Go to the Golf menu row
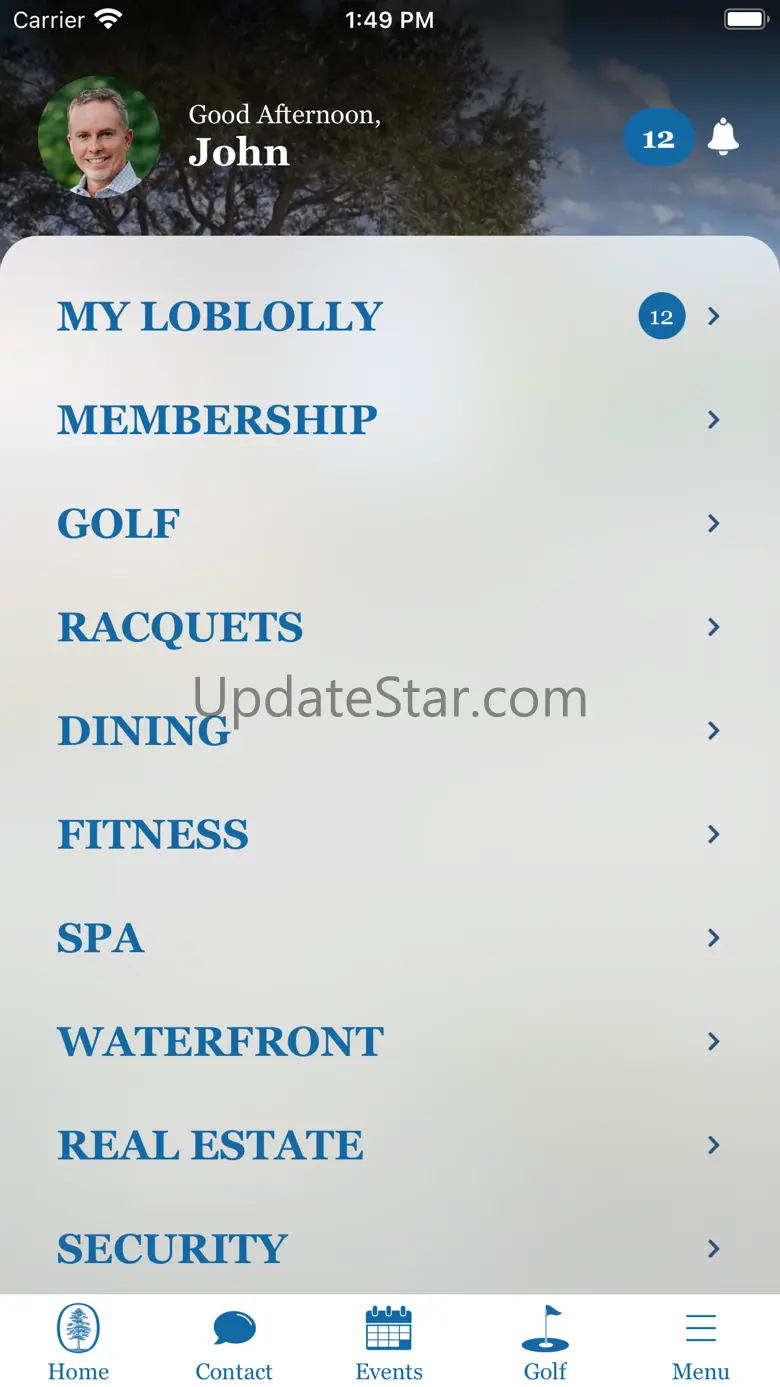The image size is (780, 1387). pyautogui.click(x=390, y=524)
